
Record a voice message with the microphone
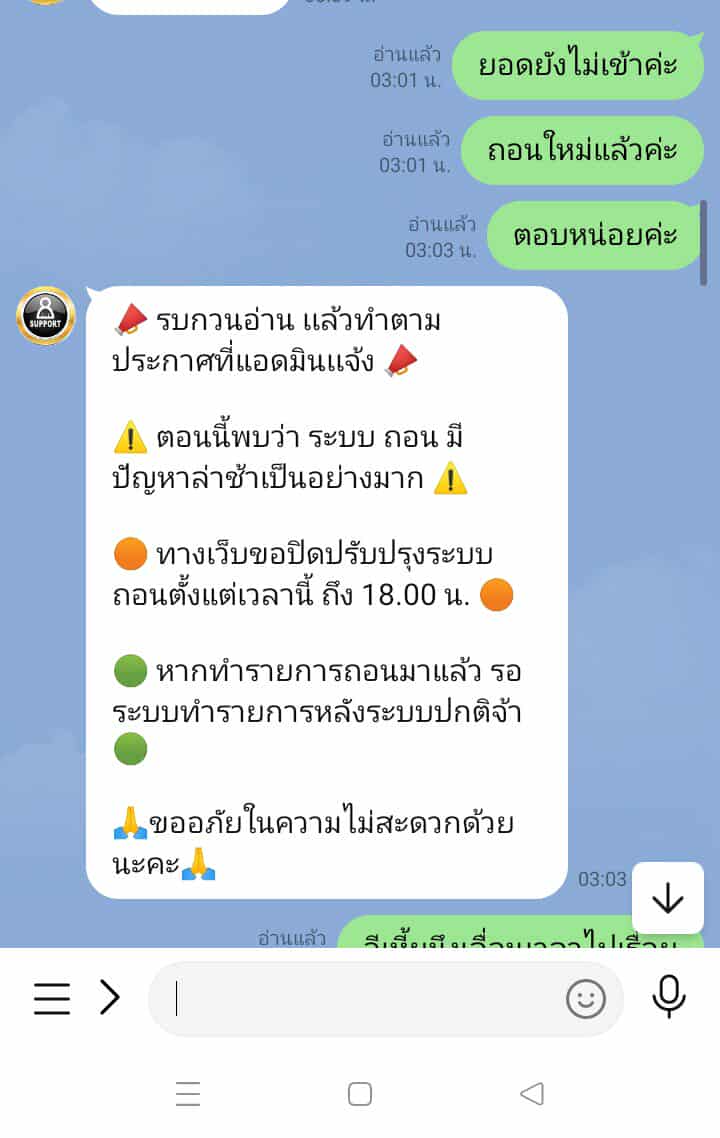[x=669, y=996]
